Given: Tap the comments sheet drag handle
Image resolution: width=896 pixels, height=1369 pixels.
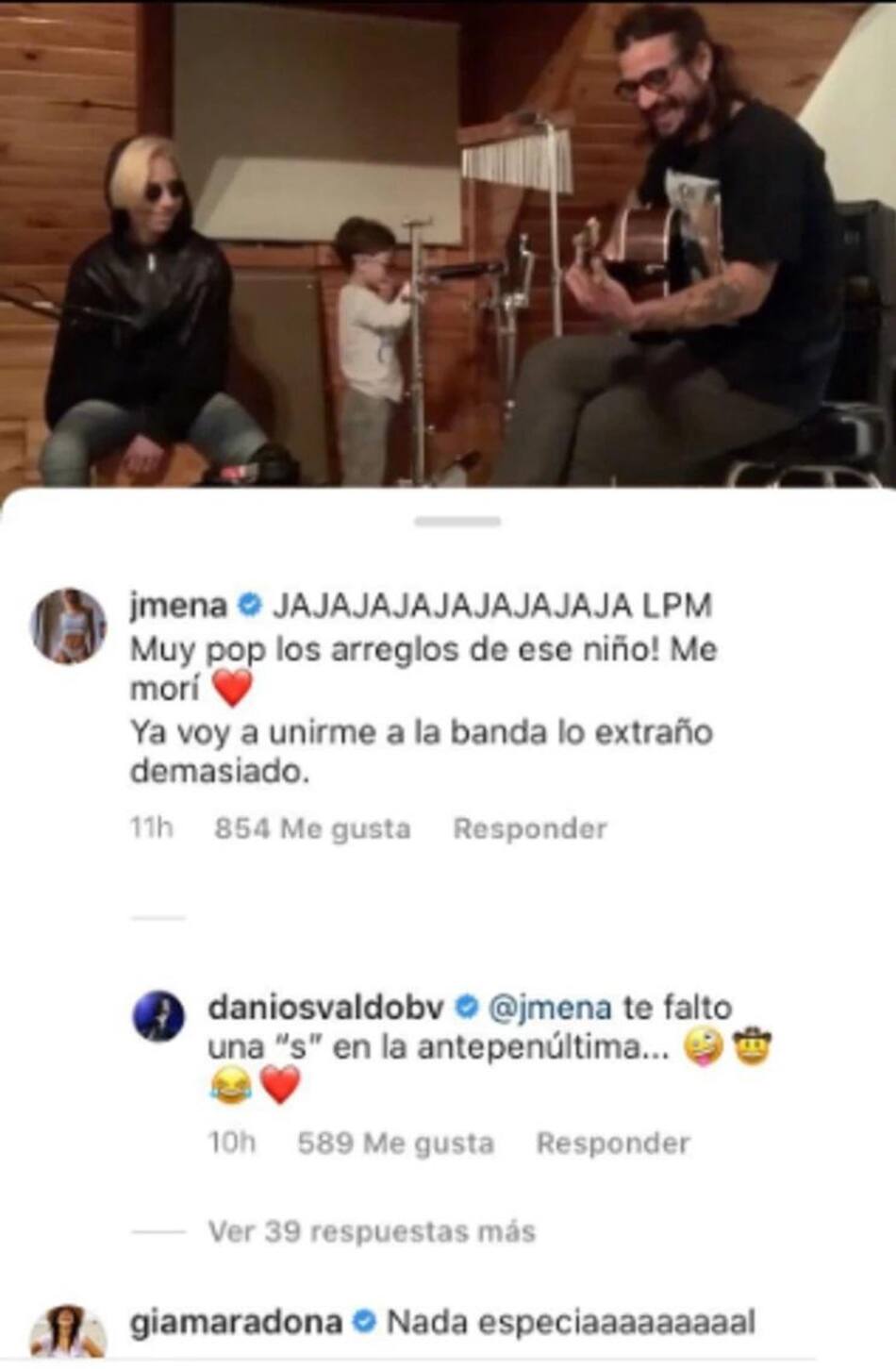Looking at the screenshot, I should (457, 521).
